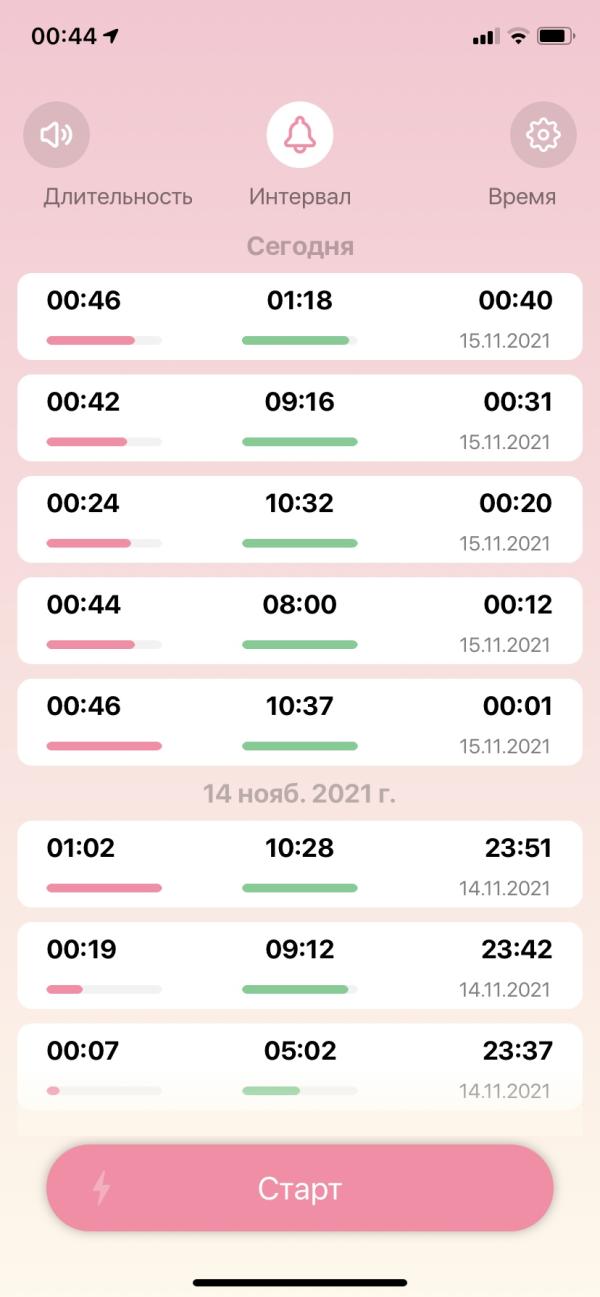Open the record timed 00:01
The height and width of the screenshot is (1297, 600).
click(x=300, y=722)
